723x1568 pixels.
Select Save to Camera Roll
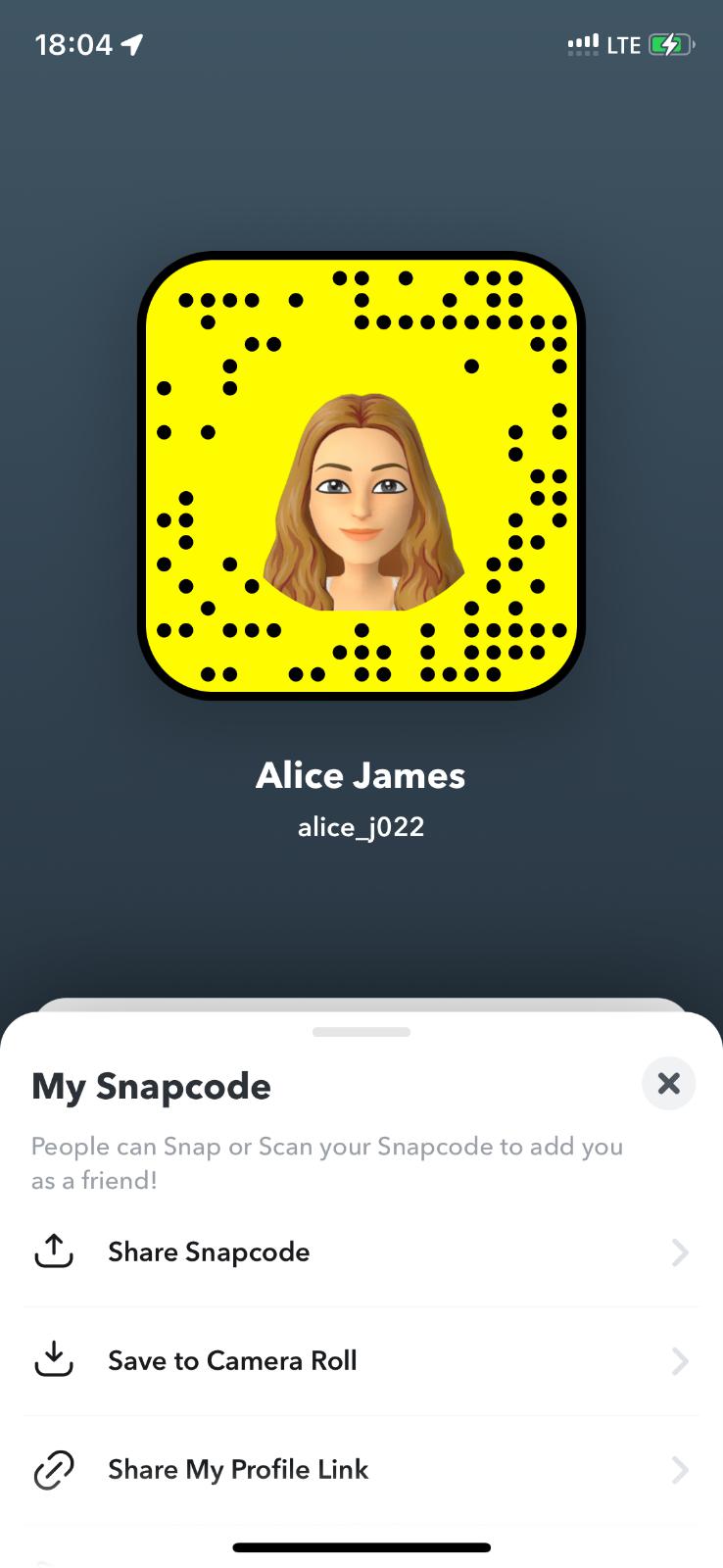point(361,1361)
